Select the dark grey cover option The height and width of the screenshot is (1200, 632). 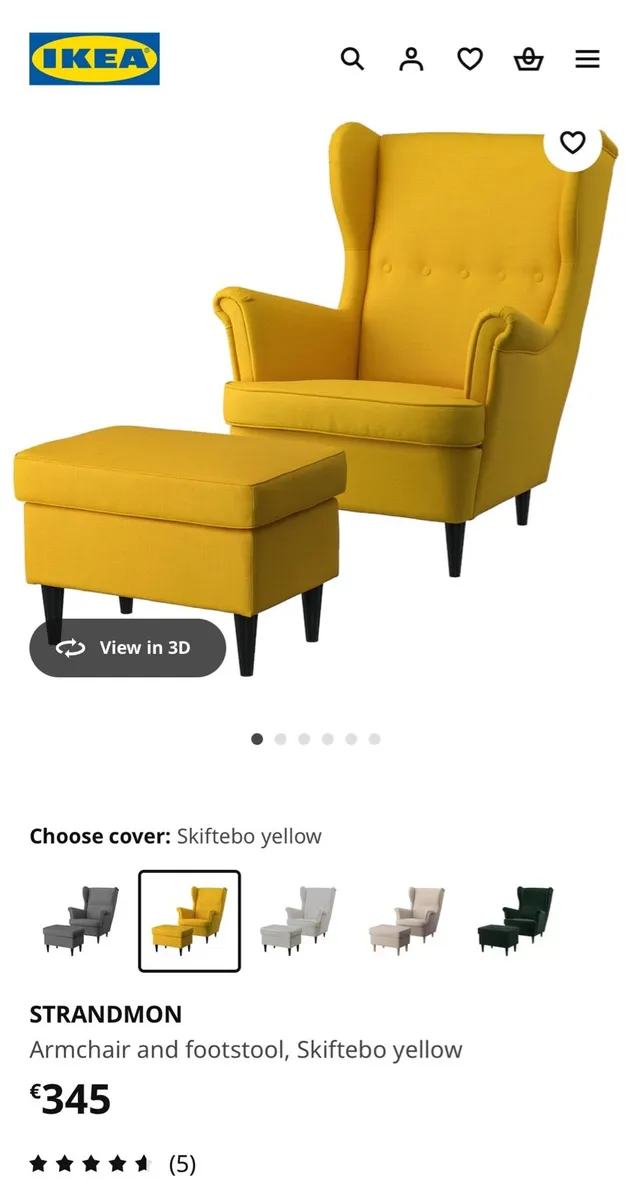click(81, 920)
